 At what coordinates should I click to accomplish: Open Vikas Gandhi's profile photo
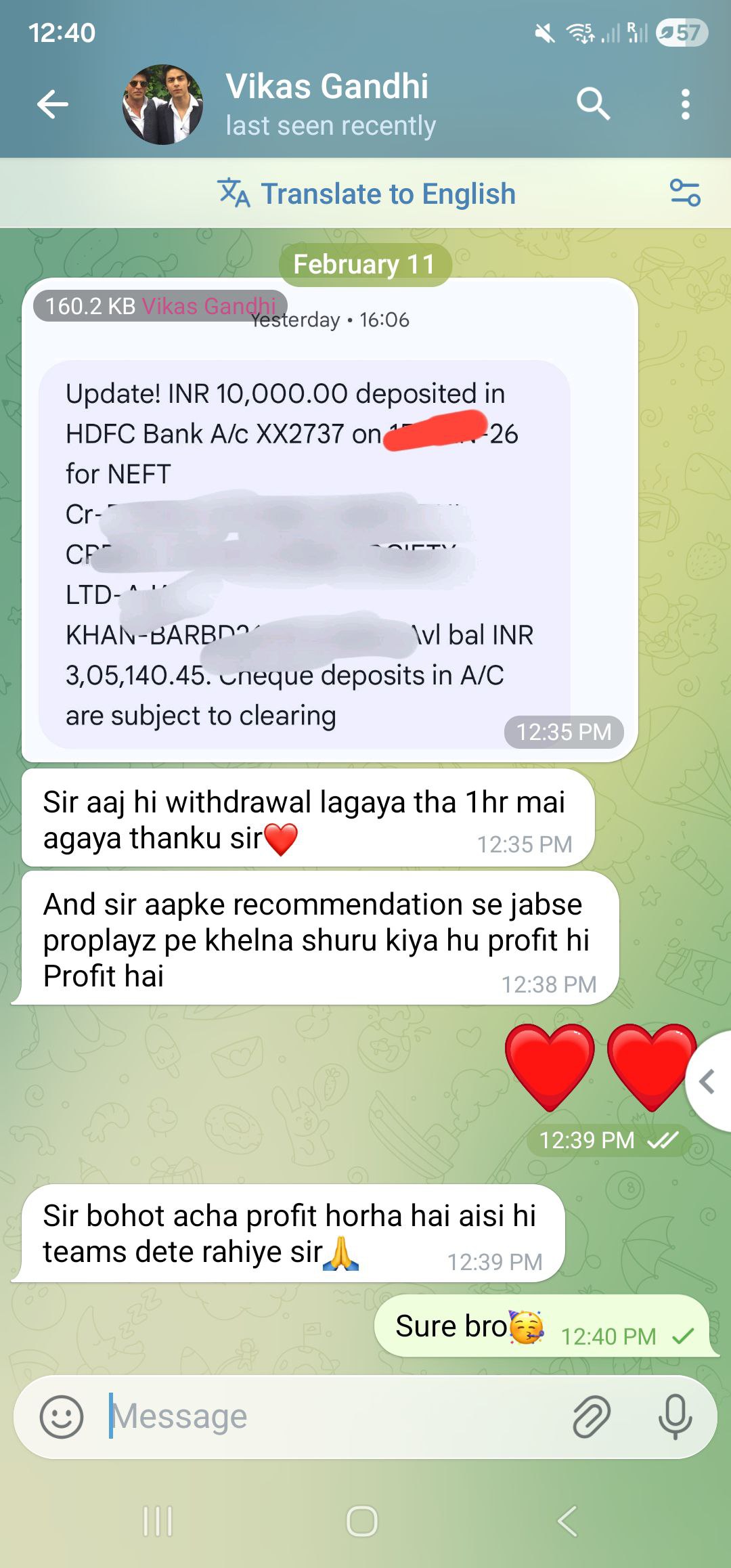click(x=162, y=104)
